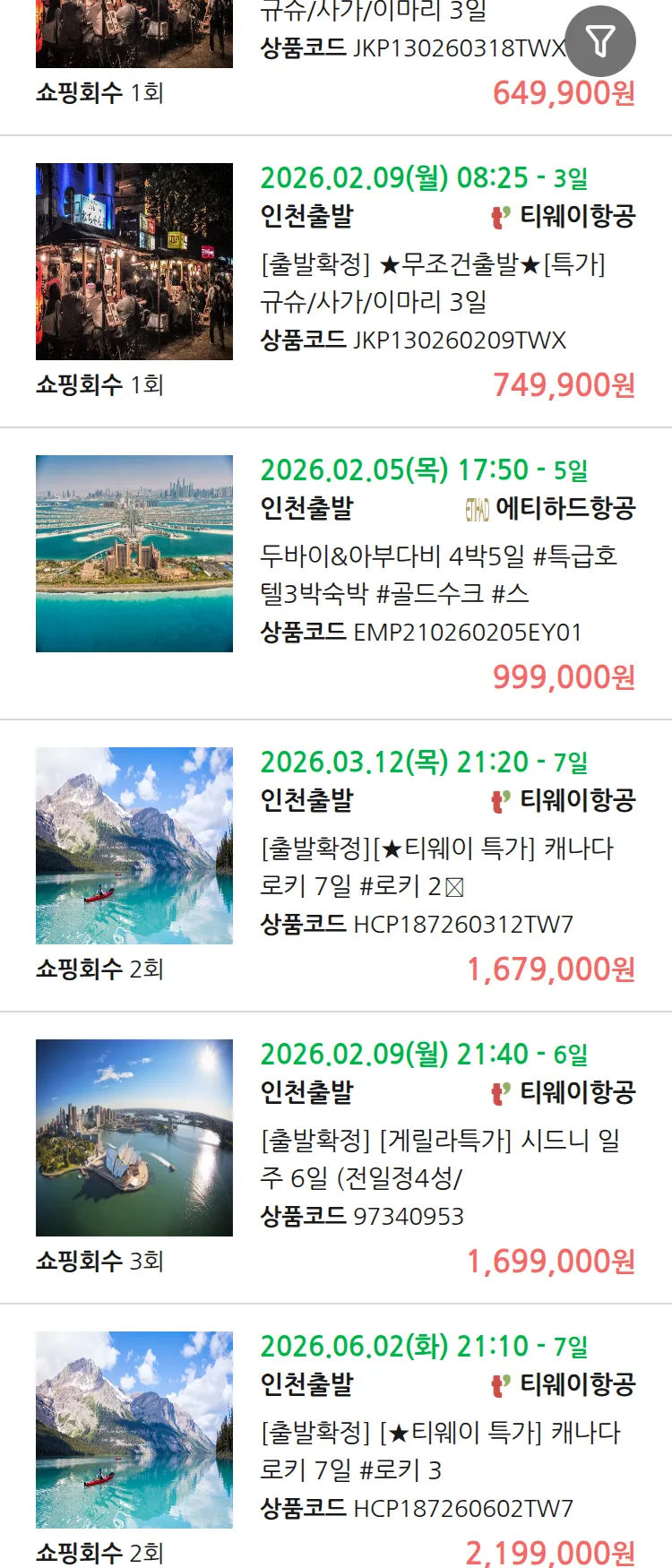The width and height of the screenshot is (672, 1568).
Task: Select the Canada Rockies package departing 2026.06.02
Action: (439, 1451)
